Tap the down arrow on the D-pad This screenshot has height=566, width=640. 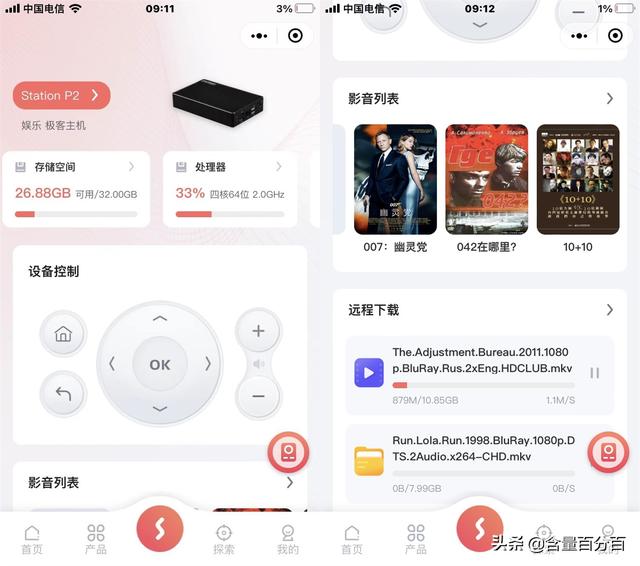[160, 409]
